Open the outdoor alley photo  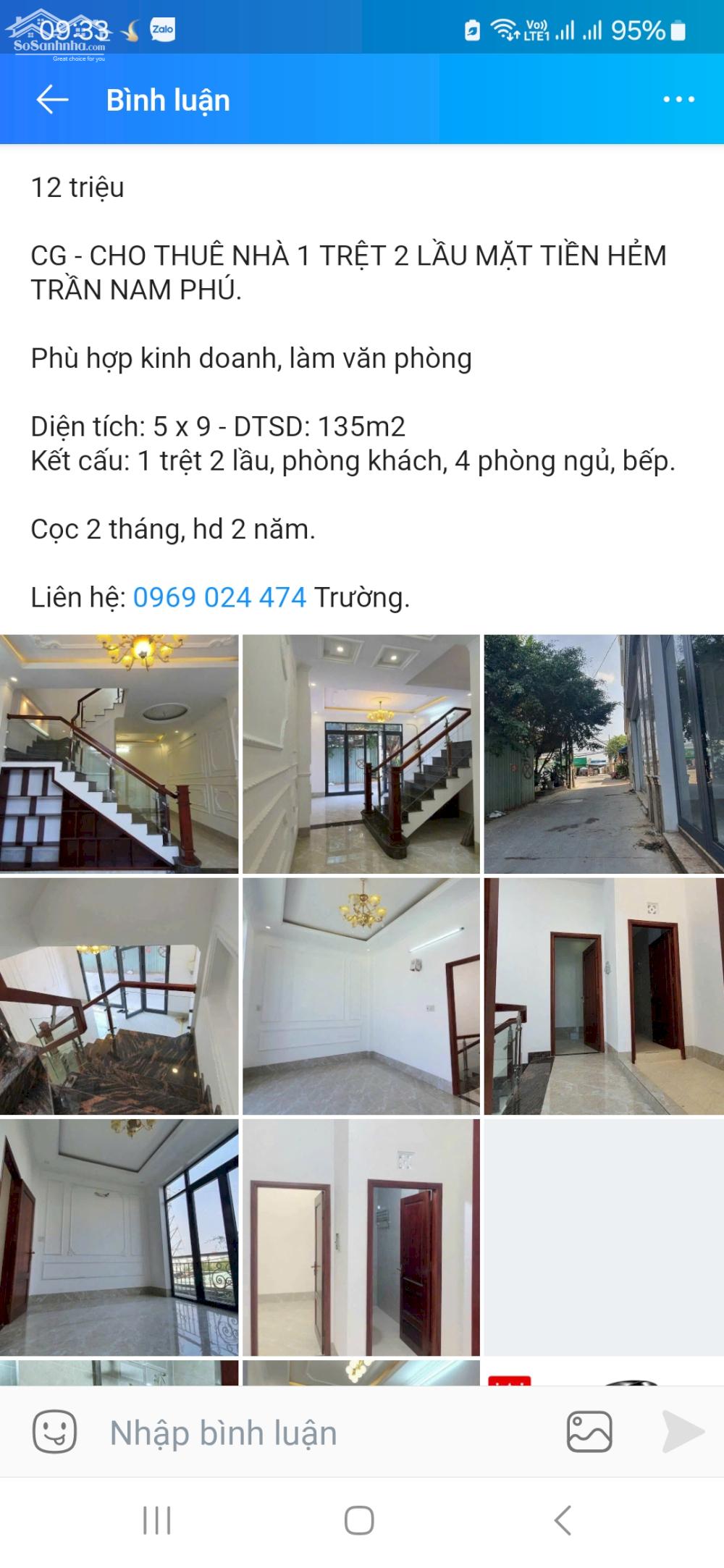603,754
